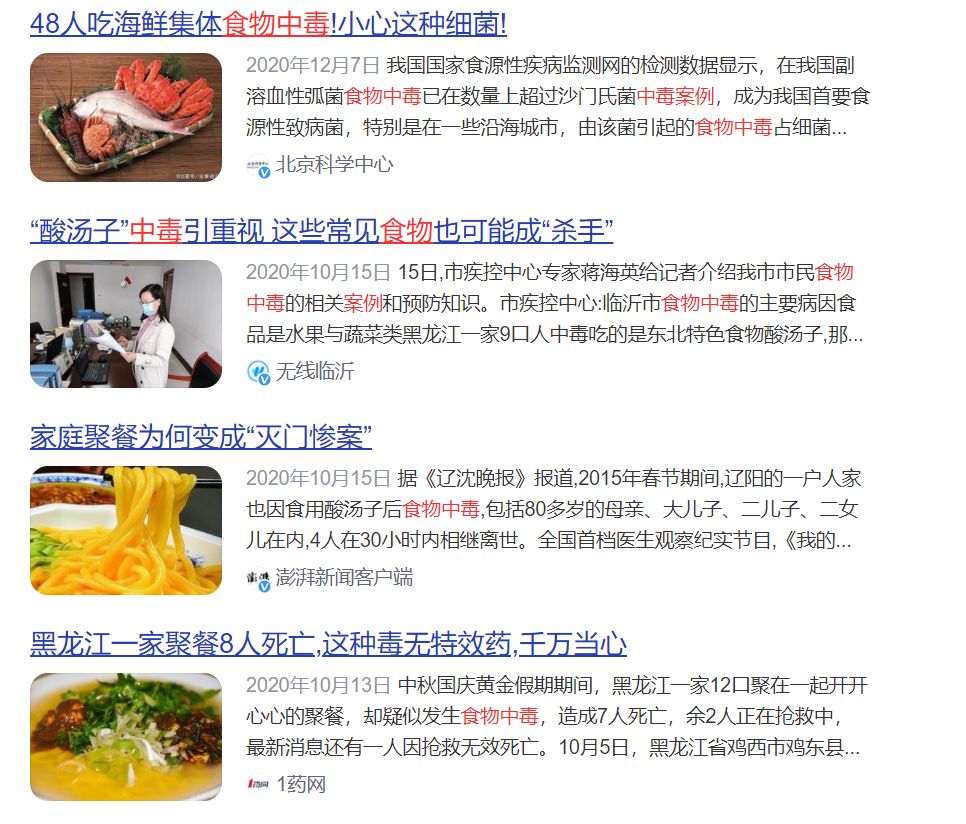Tap the thumbnail of the woman in the office

click(x=126, y=324)
